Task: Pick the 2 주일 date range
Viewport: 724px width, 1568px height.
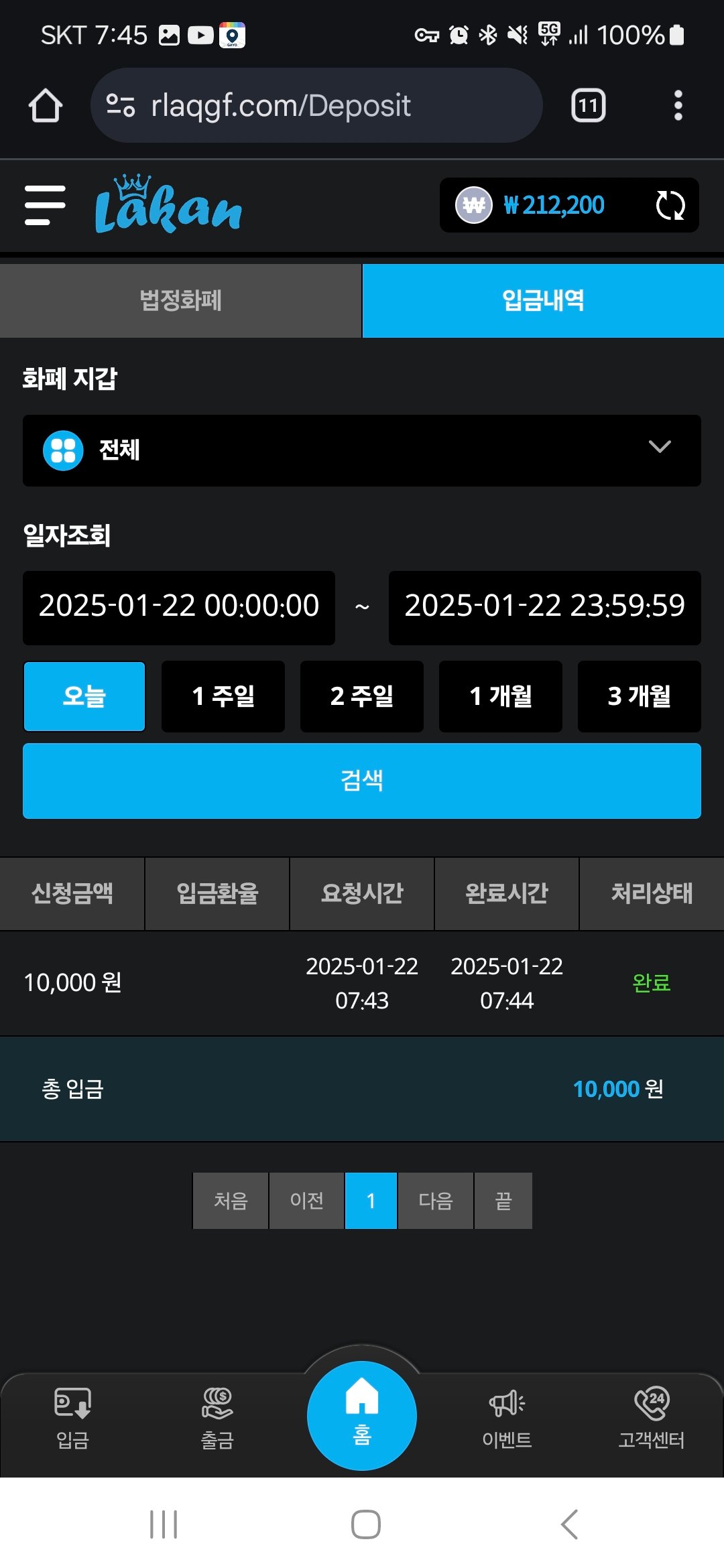Action: pyautogui.click(x=362, y=696)
